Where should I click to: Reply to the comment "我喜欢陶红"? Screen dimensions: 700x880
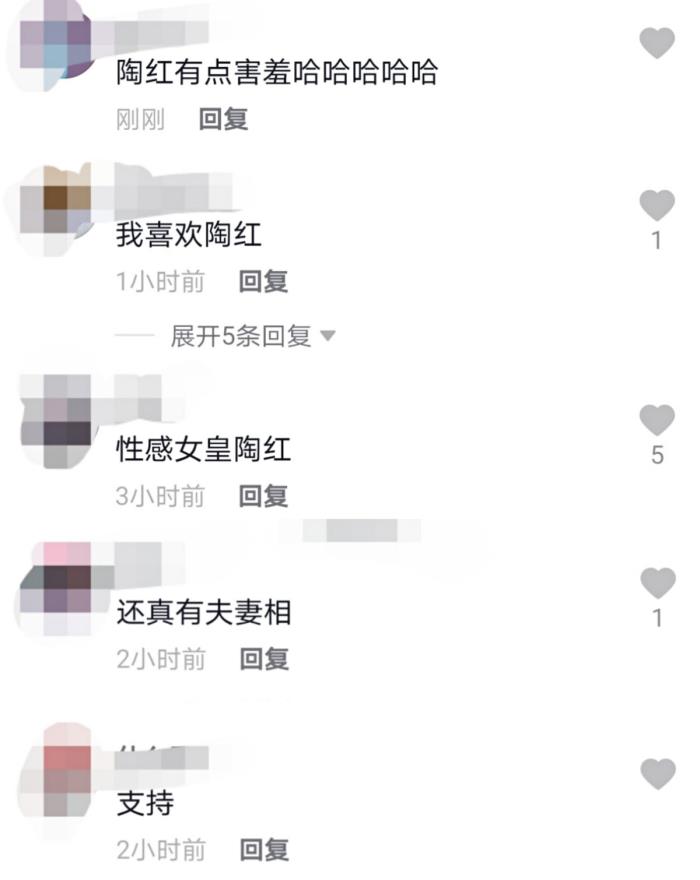(x=263, y=282)
